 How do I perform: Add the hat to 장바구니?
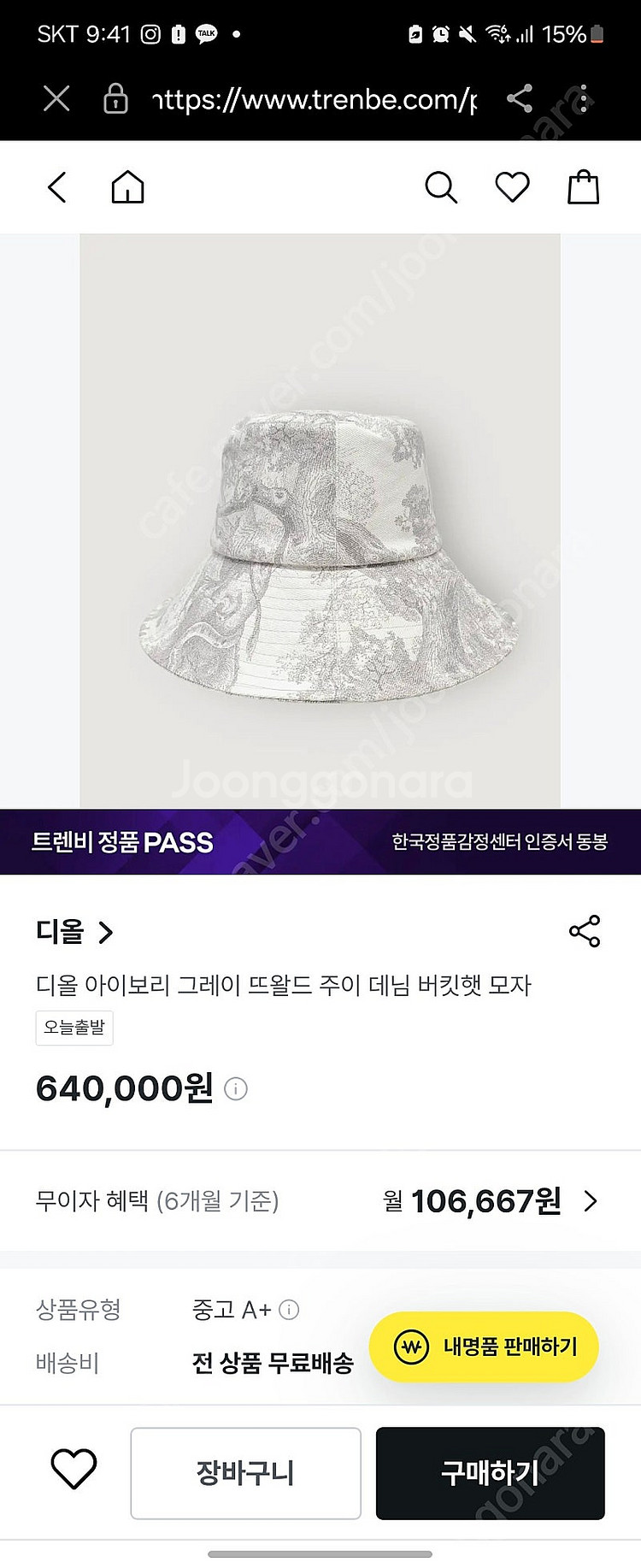point(245,1472)
